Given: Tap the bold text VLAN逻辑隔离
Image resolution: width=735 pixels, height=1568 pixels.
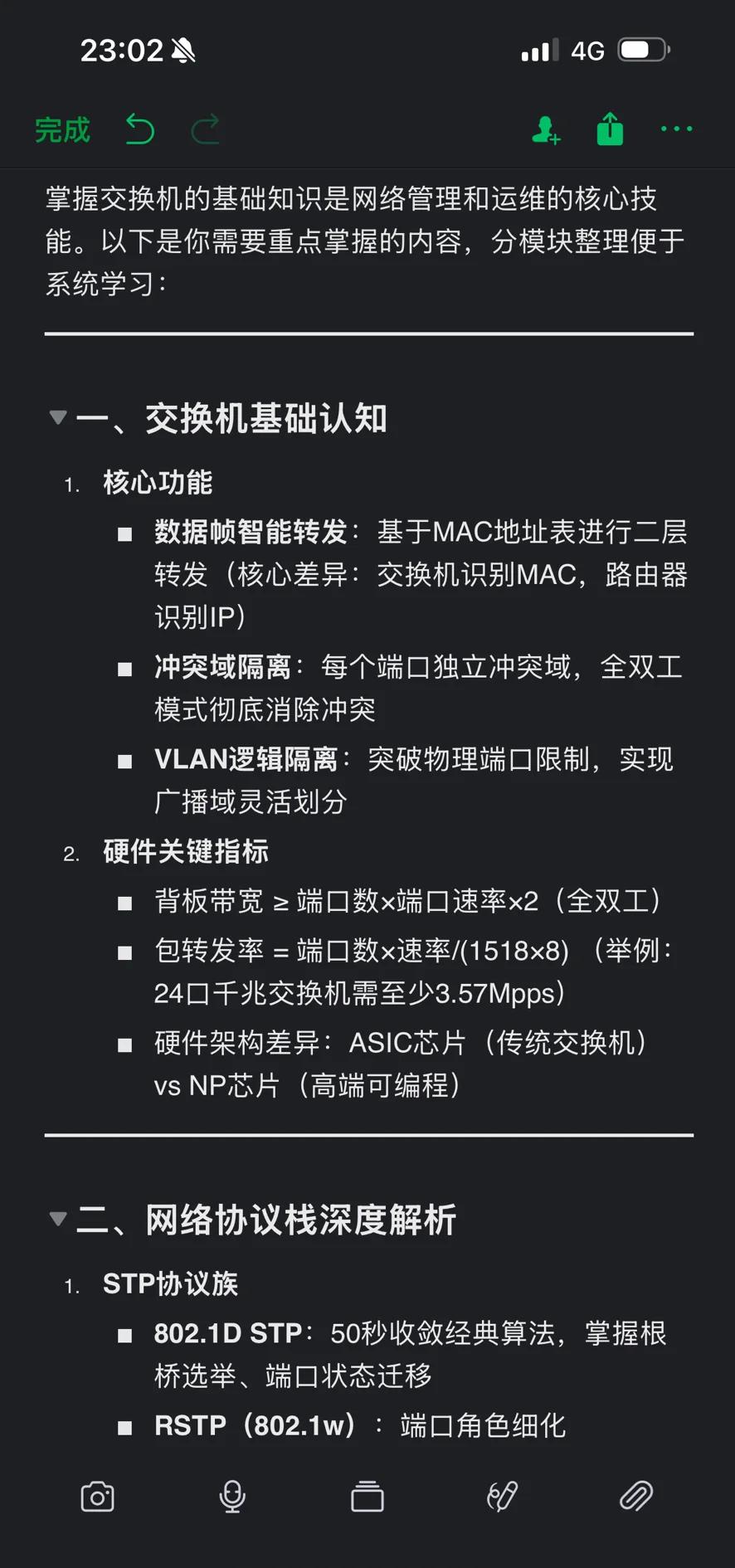Looking at the screenshot, I should pos(241,760).
